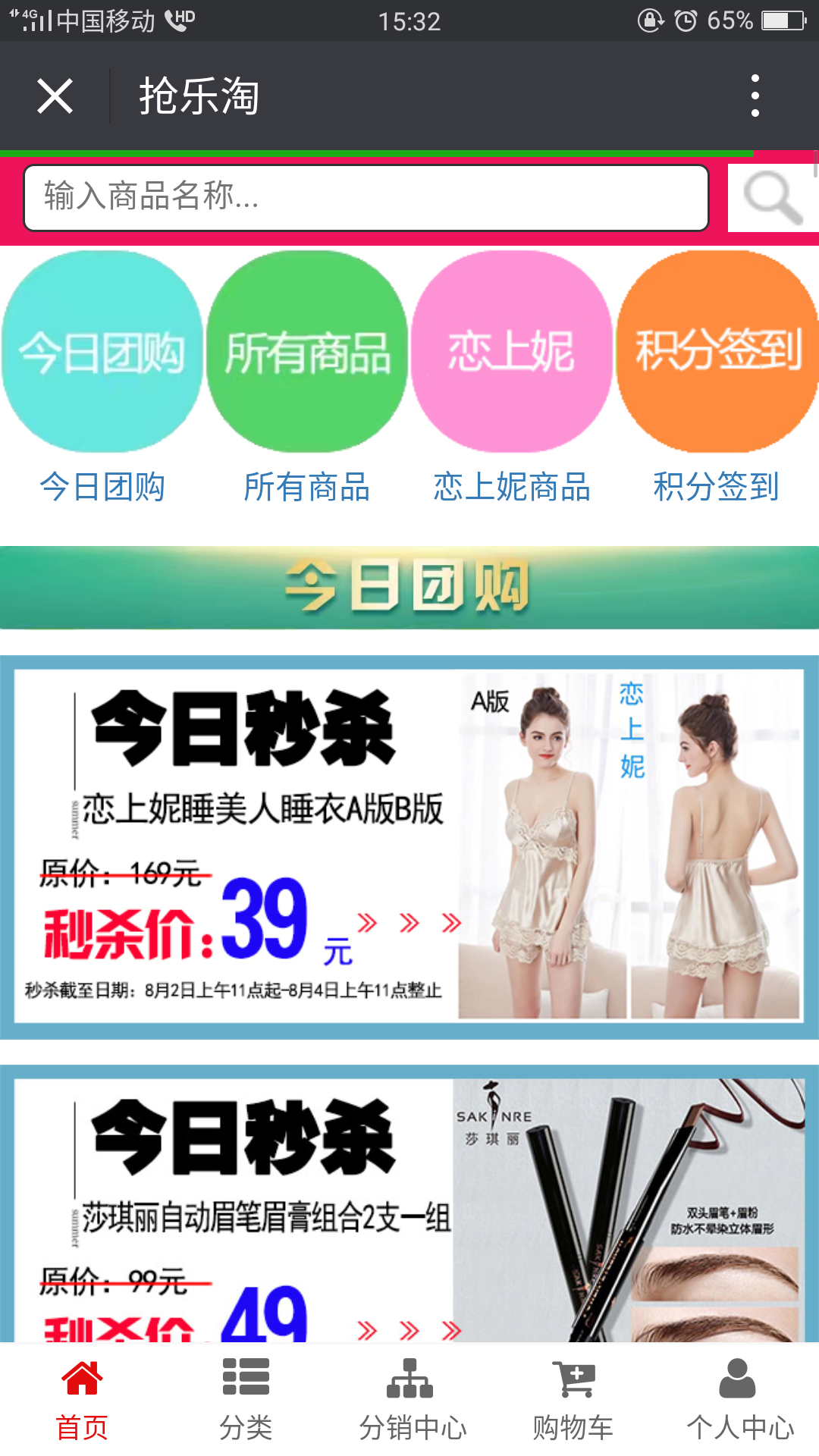819x1456 pixels.
Task: Open the 分销中心 tab
Action: click(x=411, y=1399)
